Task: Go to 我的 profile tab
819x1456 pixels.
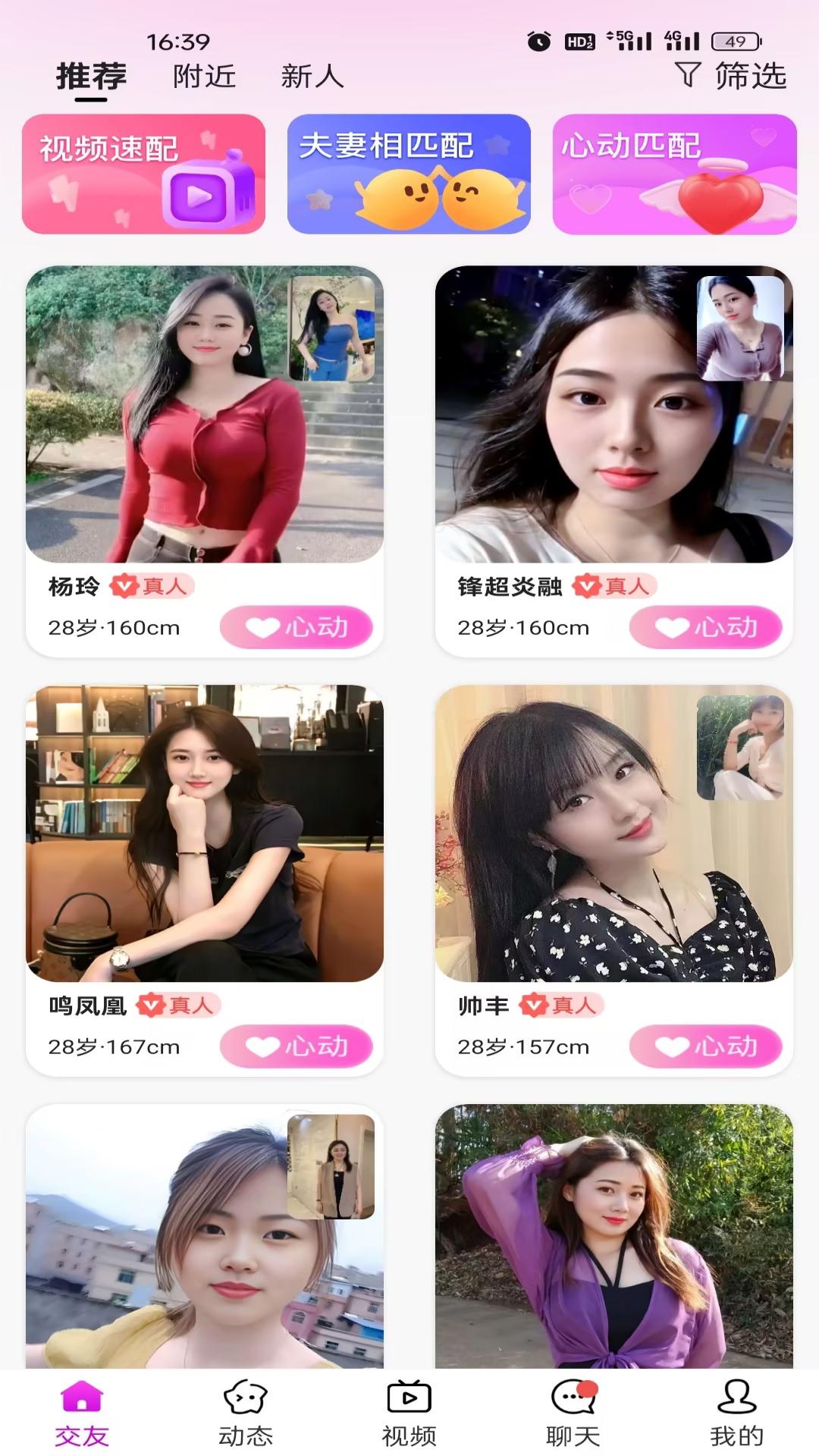Action: pos(736,1414)
